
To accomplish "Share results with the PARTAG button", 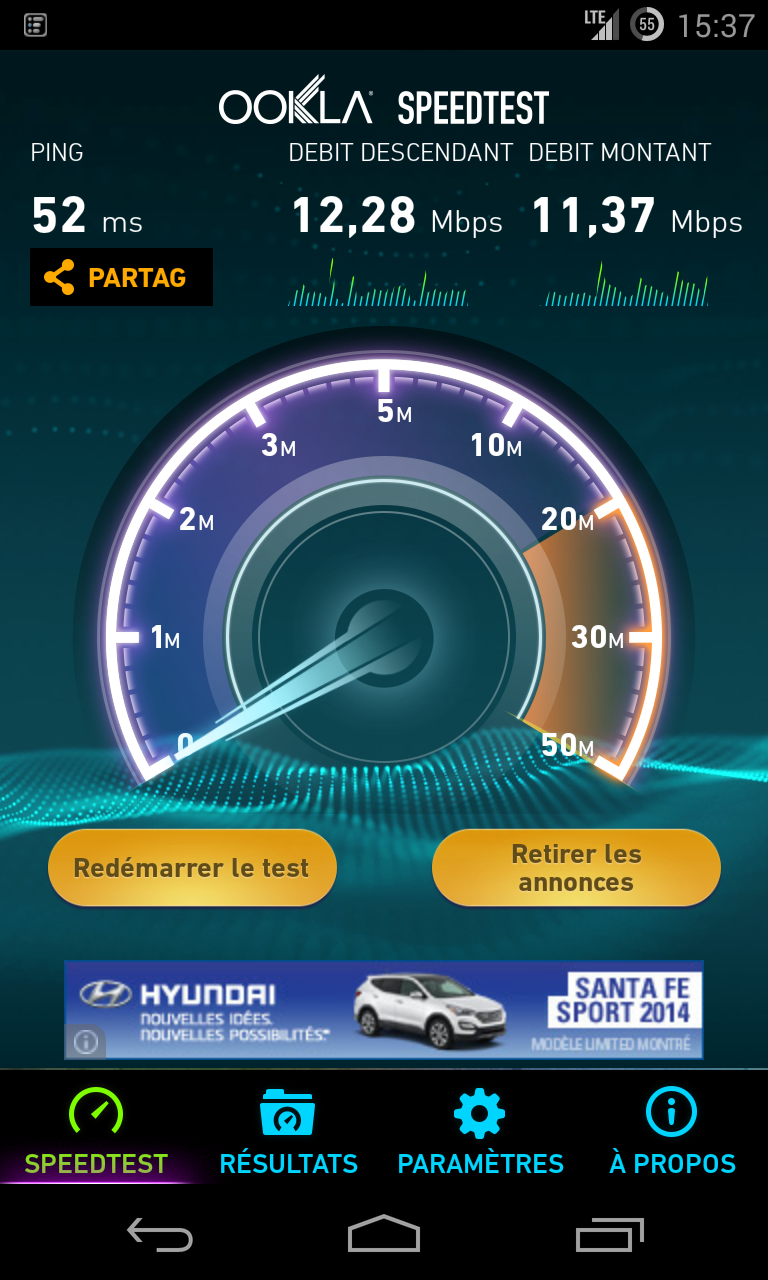I will (121, 277).
